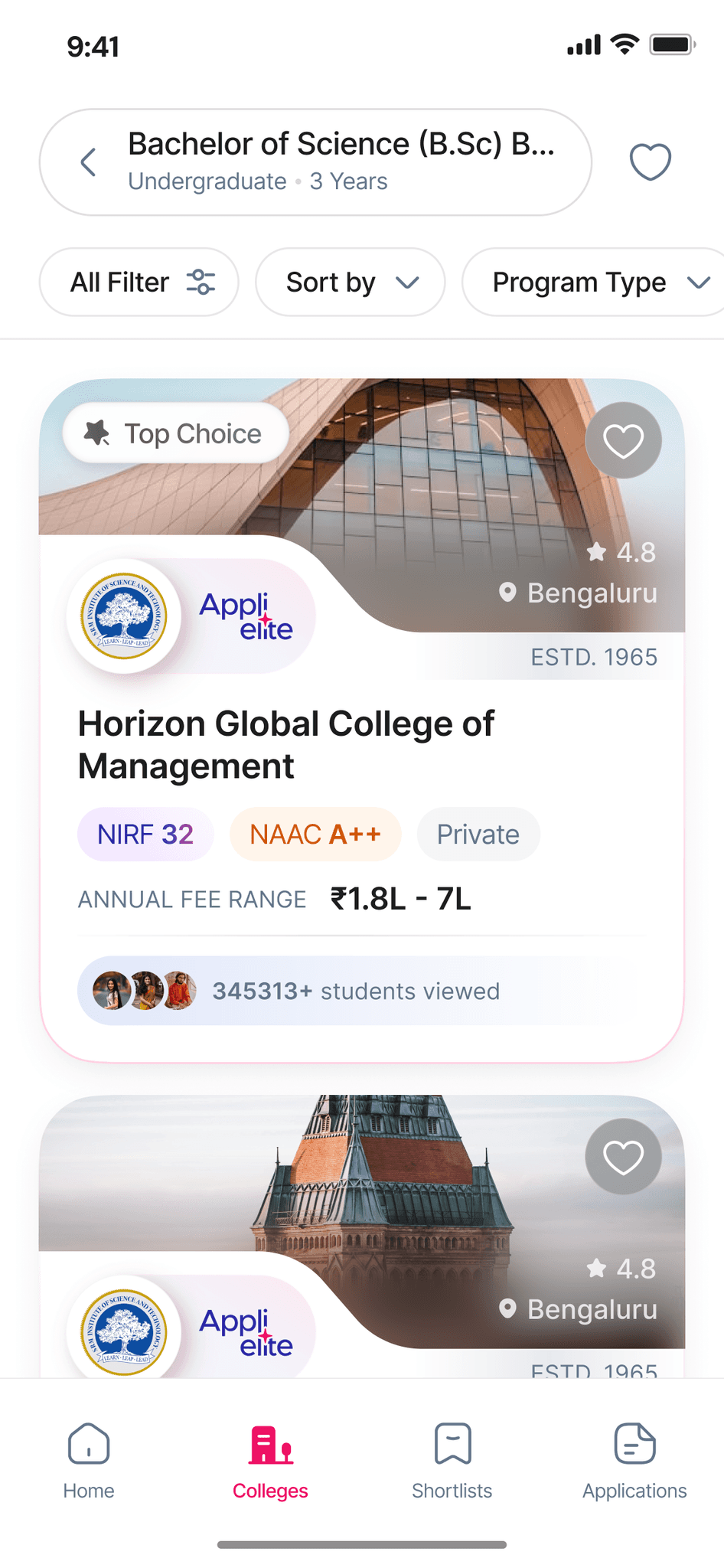Tap the Appli elite badge logo
This screenshot has height=1568, width=724.
coord(246,616)
